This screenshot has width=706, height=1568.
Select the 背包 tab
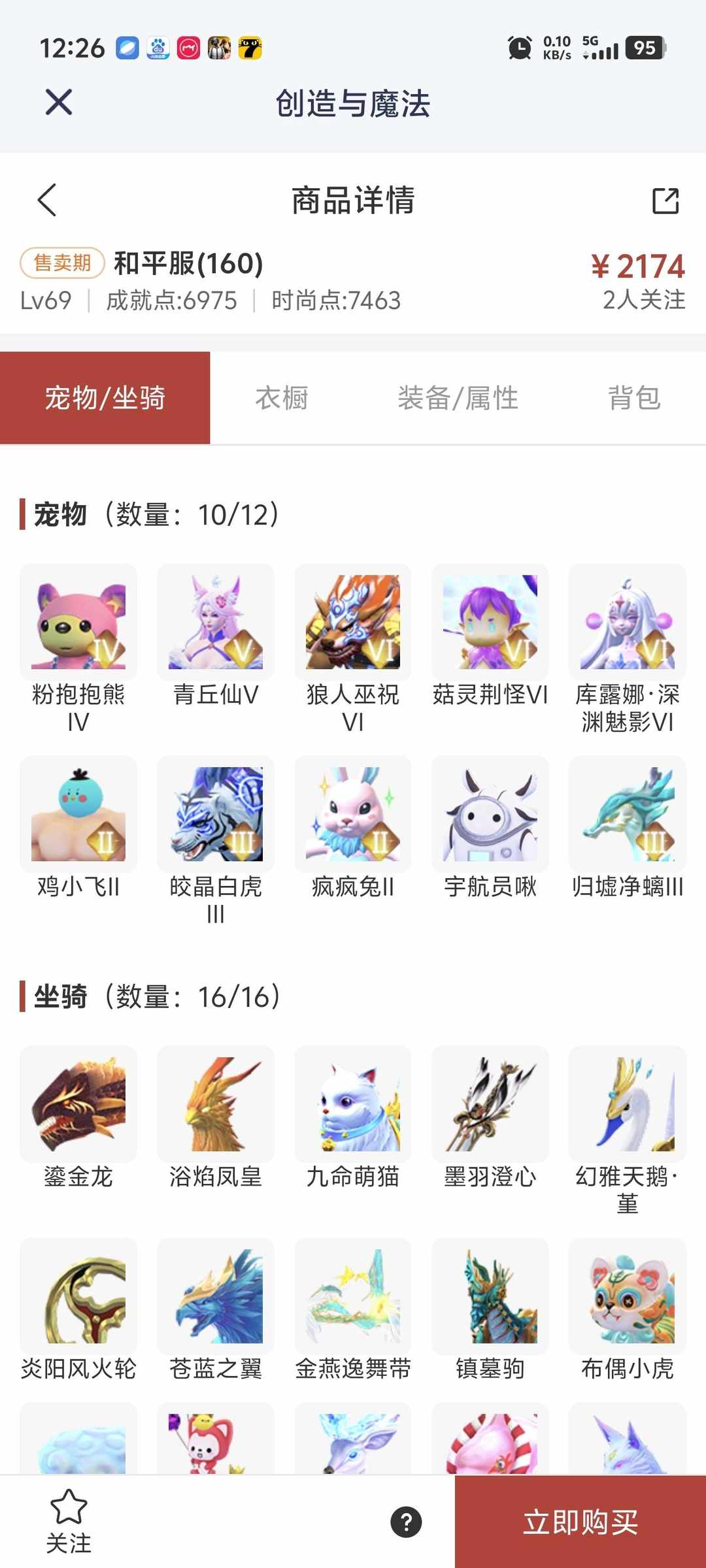click(632, 399)
